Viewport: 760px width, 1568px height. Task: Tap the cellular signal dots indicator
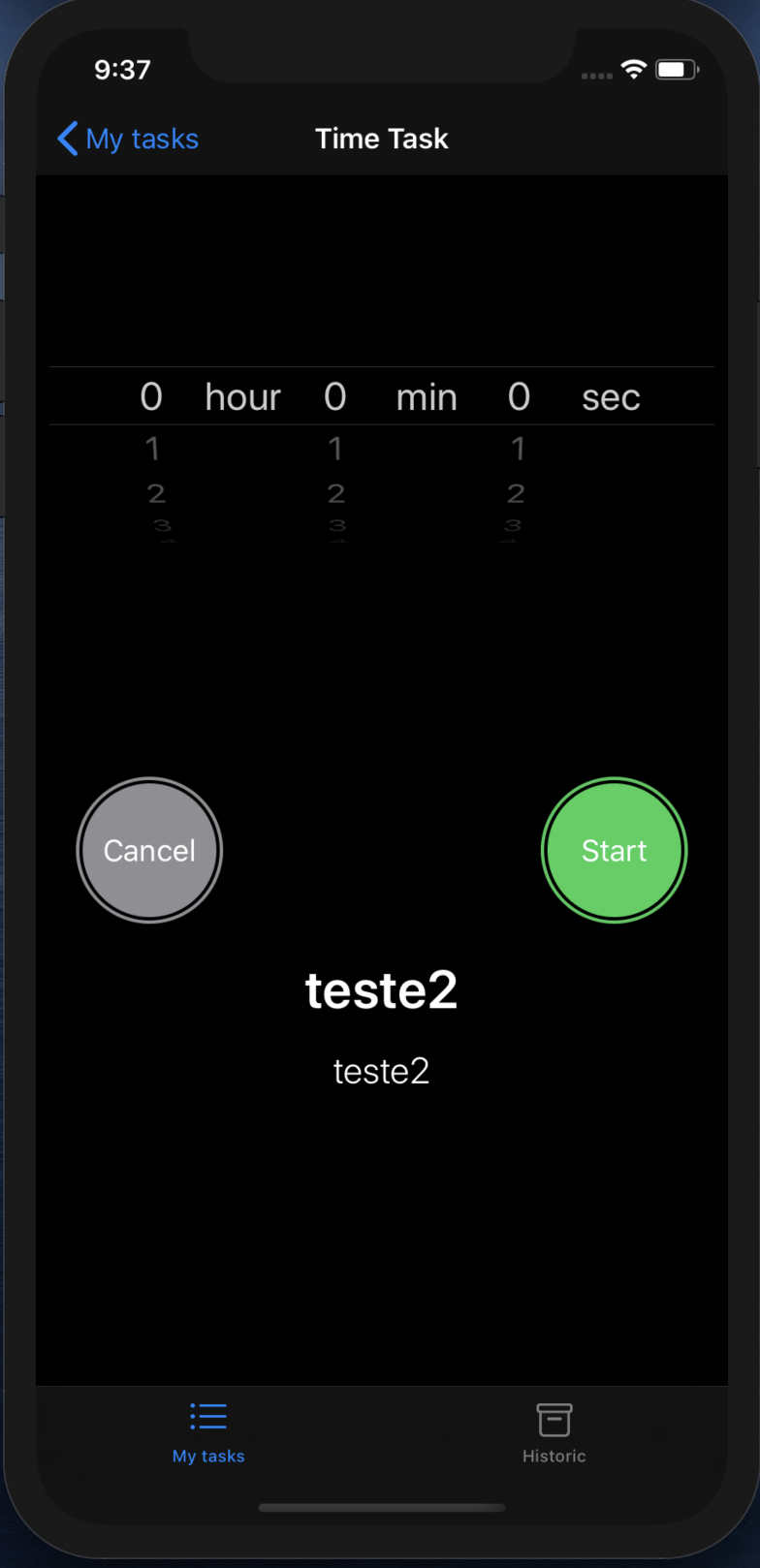click(595, 75)
